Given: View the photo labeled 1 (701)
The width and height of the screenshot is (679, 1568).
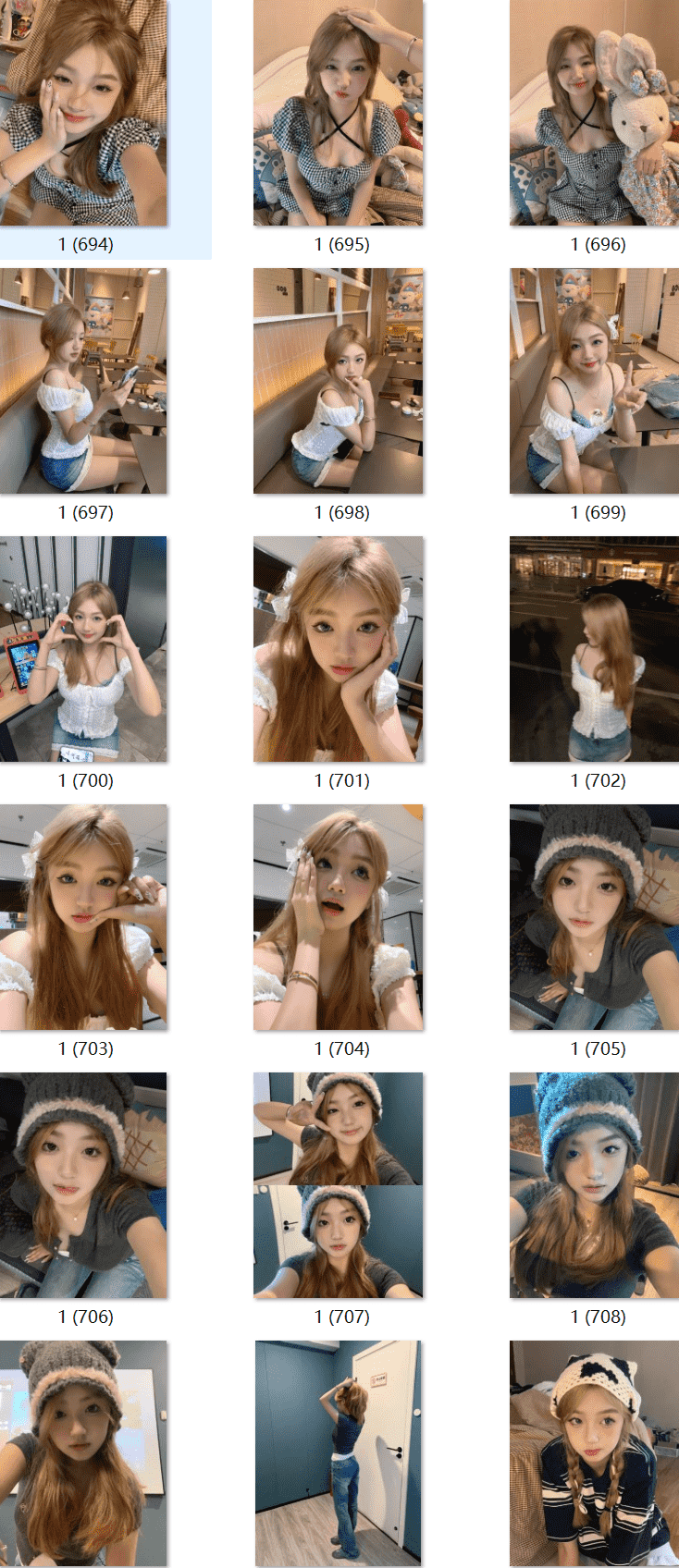Looking at the screenshot, I should click(x=339, y=649).
